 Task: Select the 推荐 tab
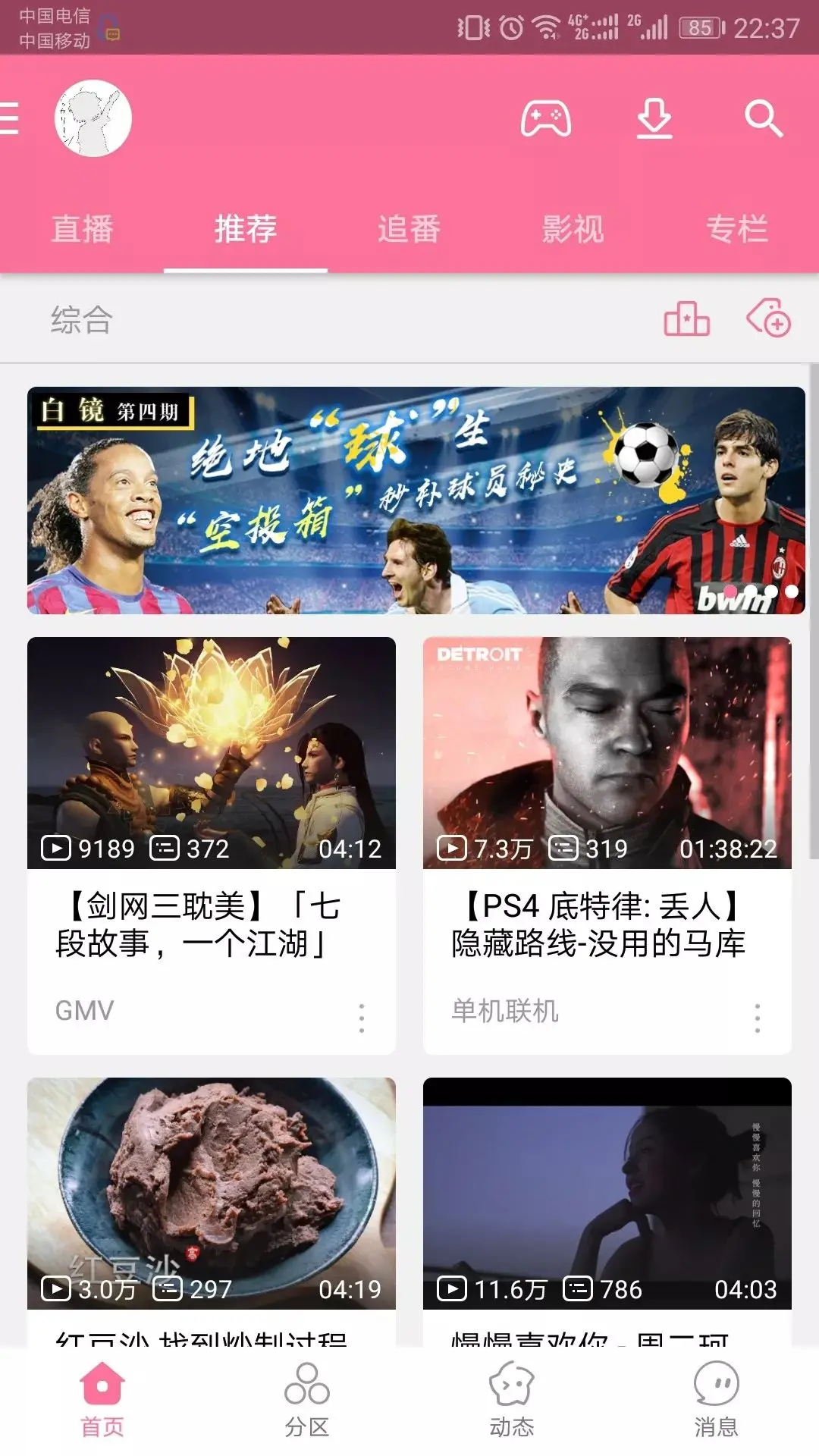[246, 229]
